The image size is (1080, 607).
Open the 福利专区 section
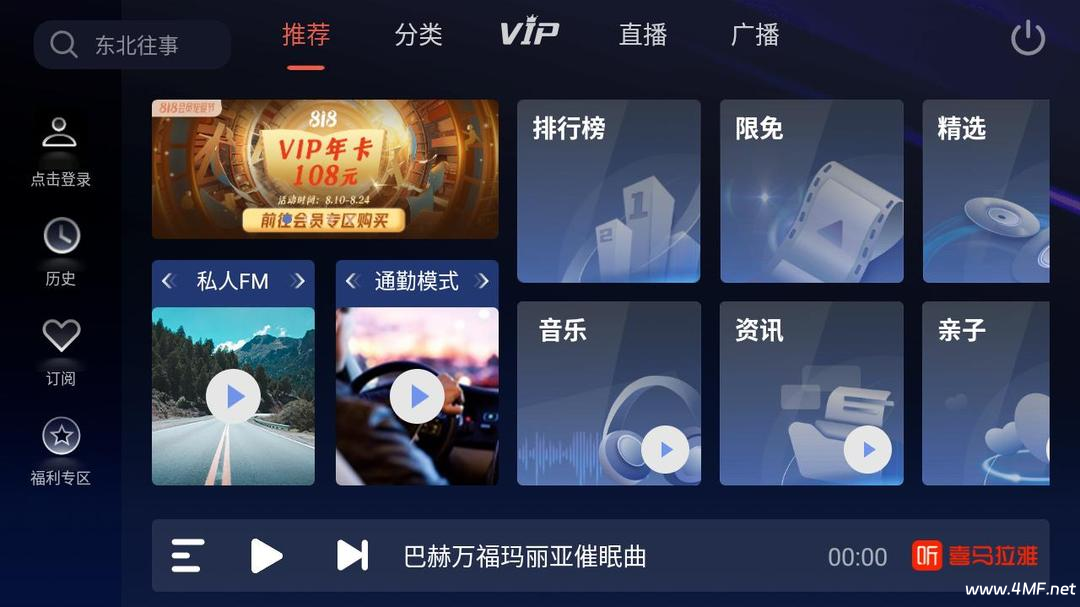coord(61,450)
